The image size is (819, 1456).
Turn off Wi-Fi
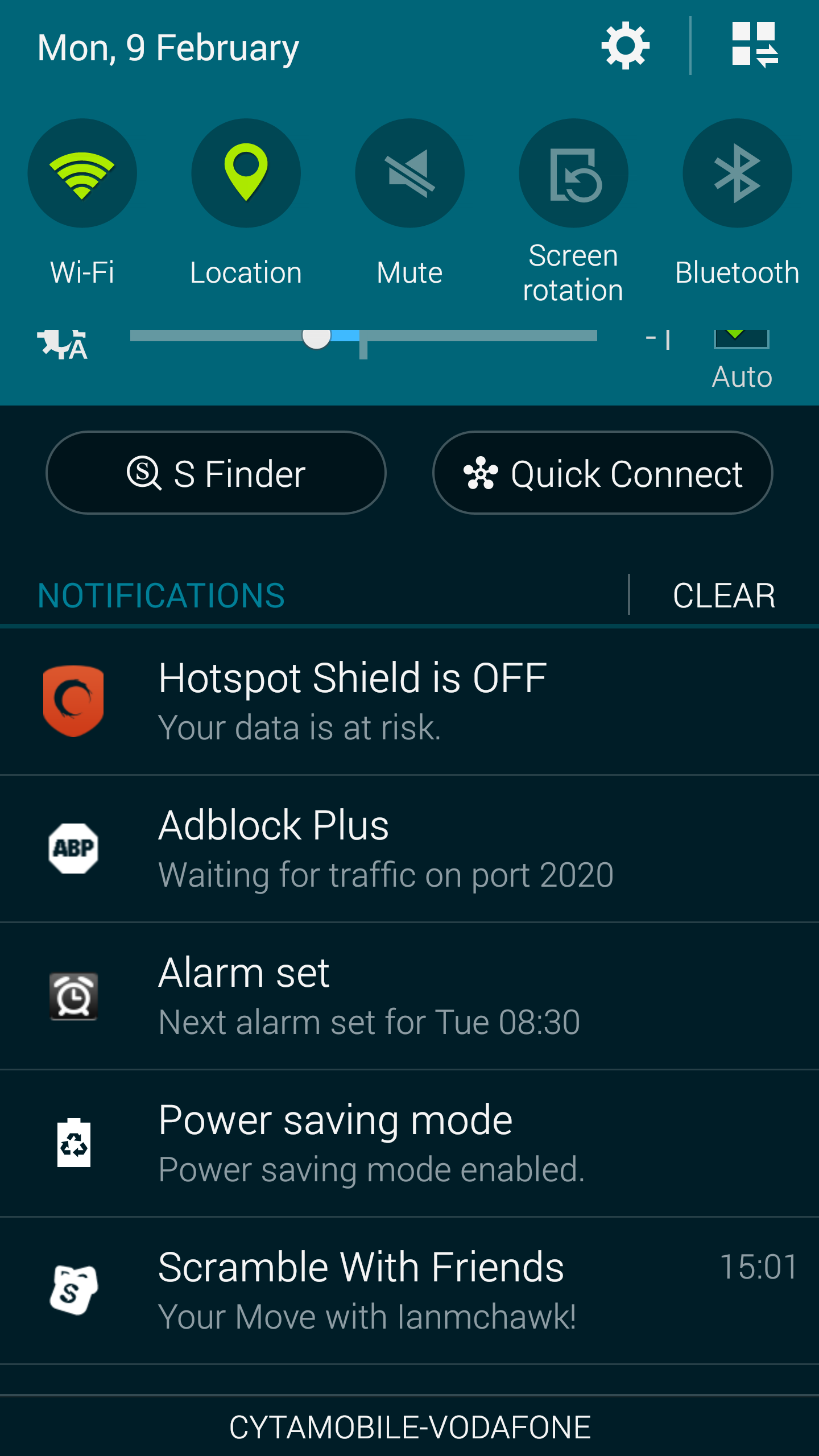(82, 173)
